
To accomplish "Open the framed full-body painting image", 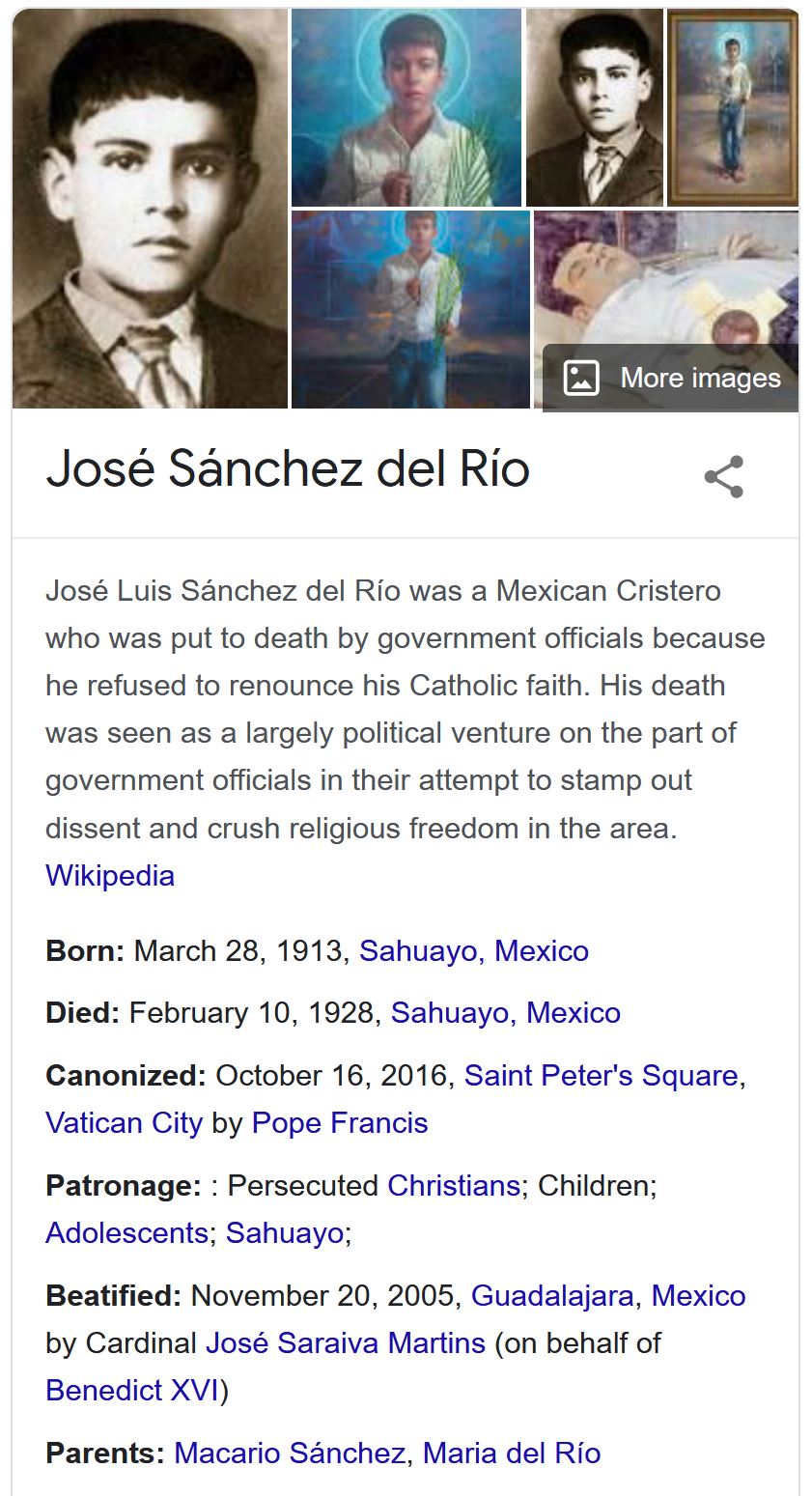I will tap(733, 107).
